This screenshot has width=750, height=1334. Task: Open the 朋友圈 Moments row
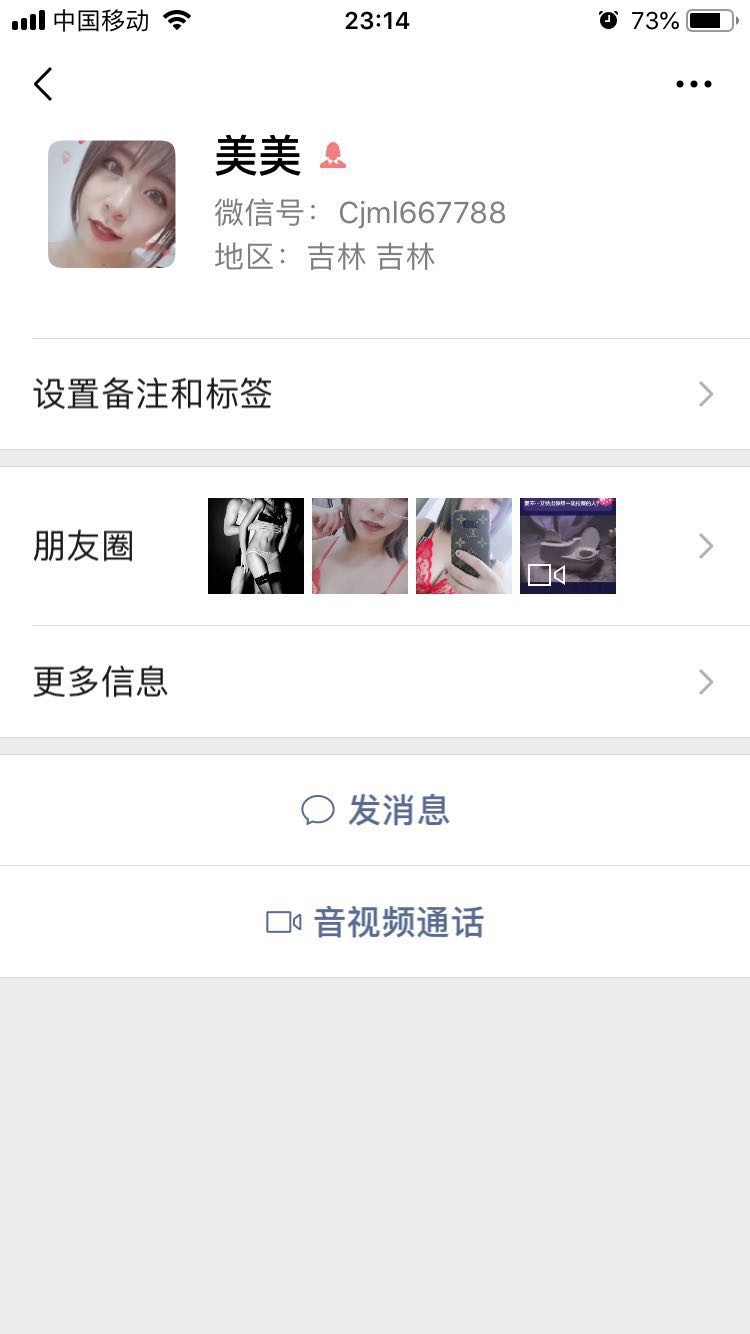coord(375,546)
